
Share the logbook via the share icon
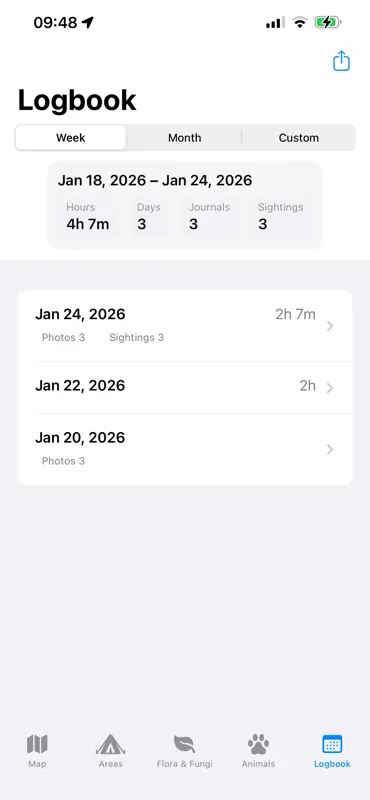[x=341, y=61]
